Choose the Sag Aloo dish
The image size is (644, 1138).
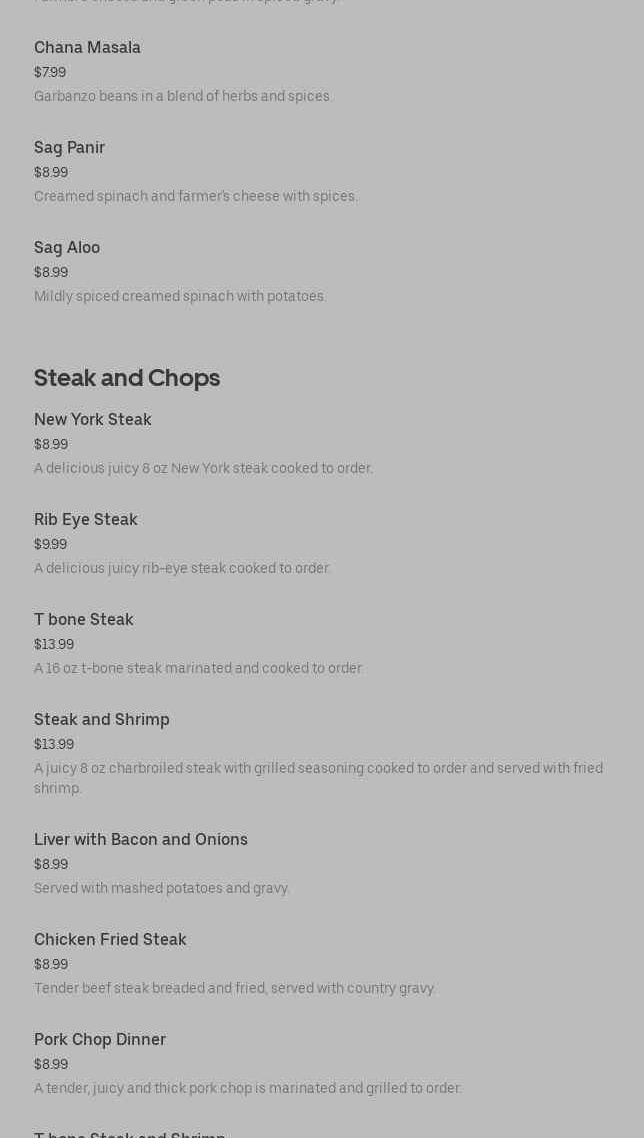click(67, 248)
